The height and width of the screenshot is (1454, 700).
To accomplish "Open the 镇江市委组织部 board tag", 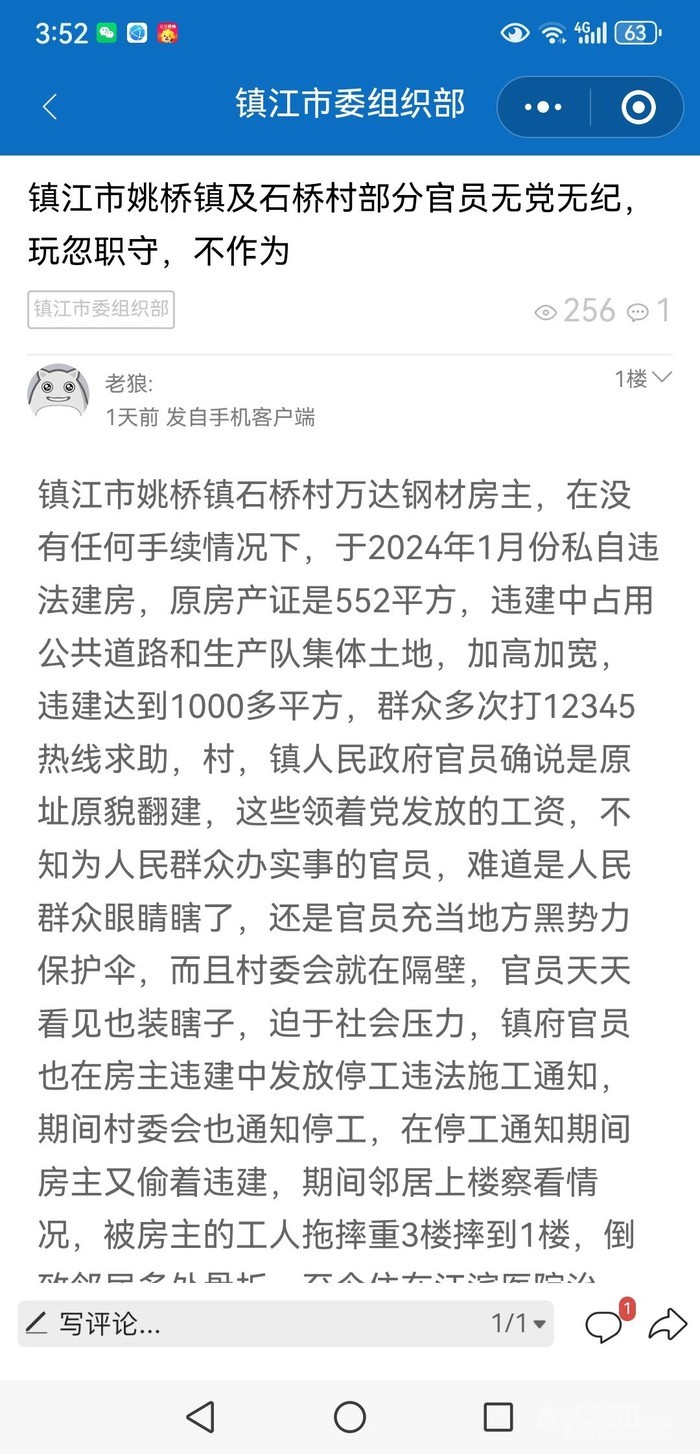I will (x=101, y=309).
